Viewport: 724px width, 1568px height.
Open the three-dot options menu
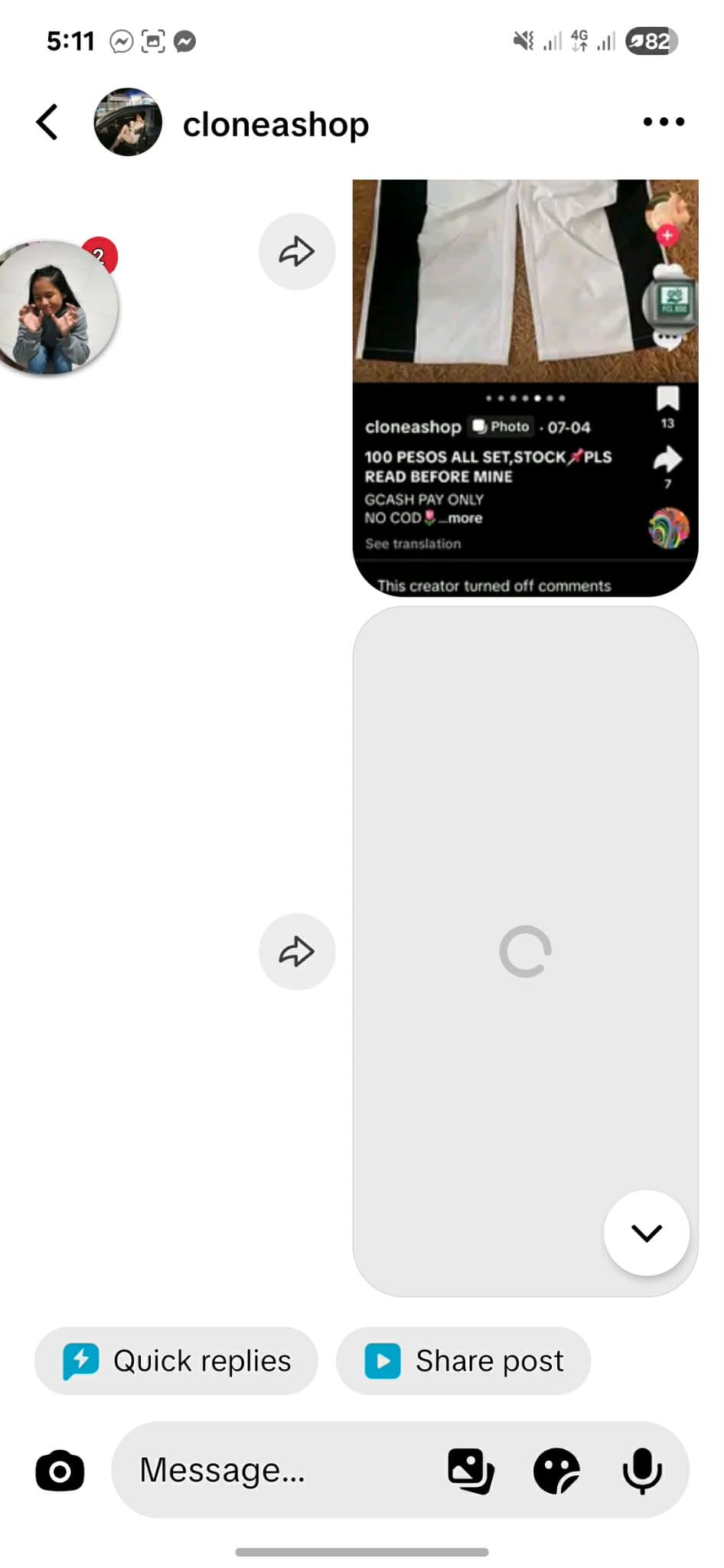664,122
